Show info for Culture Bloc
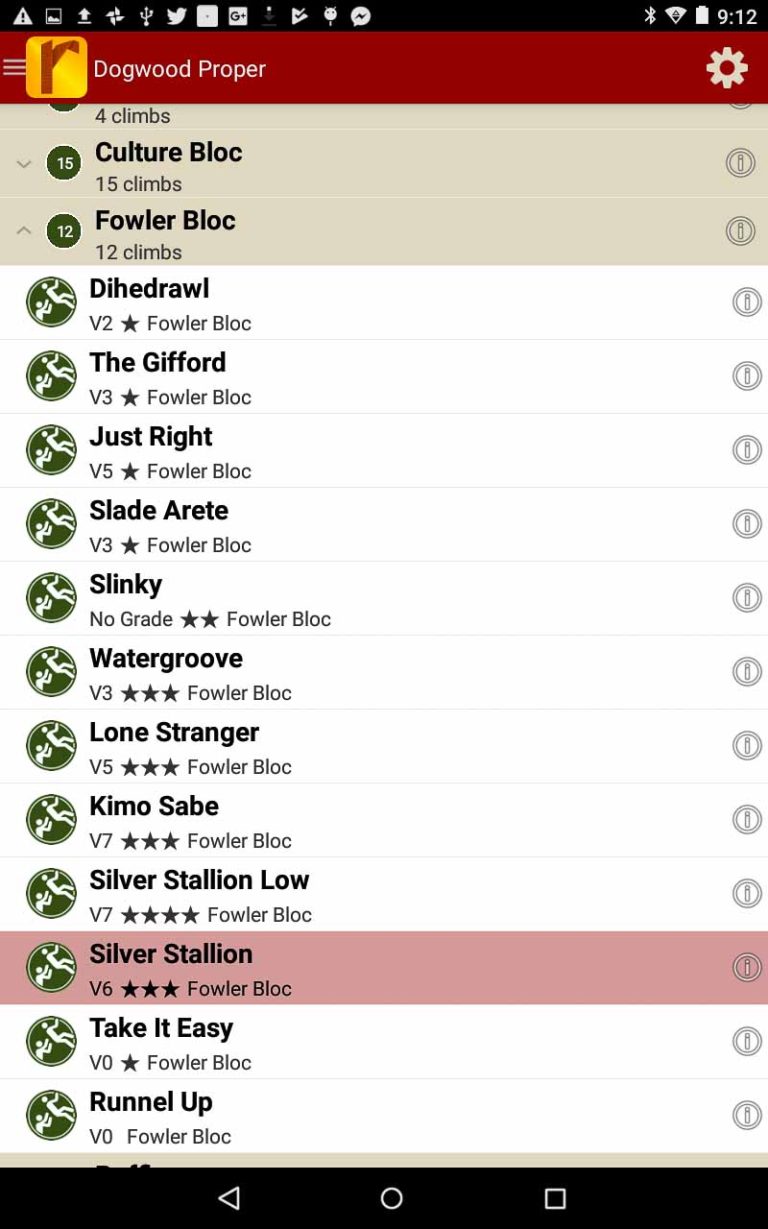The width and height of the screenshot is (768, 1229). pos(740,163)
